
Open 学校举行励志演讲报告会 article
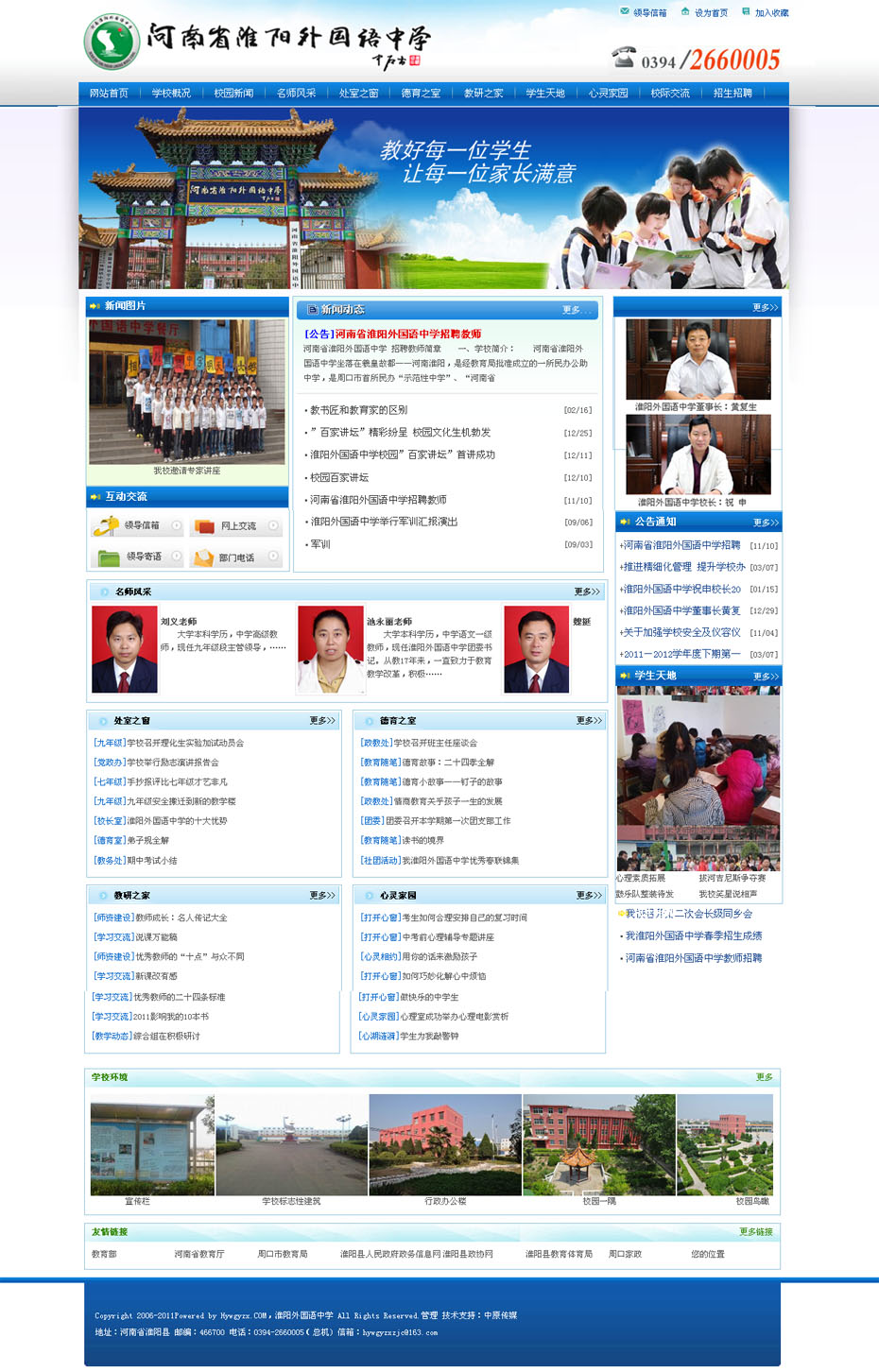click(172, 763)
